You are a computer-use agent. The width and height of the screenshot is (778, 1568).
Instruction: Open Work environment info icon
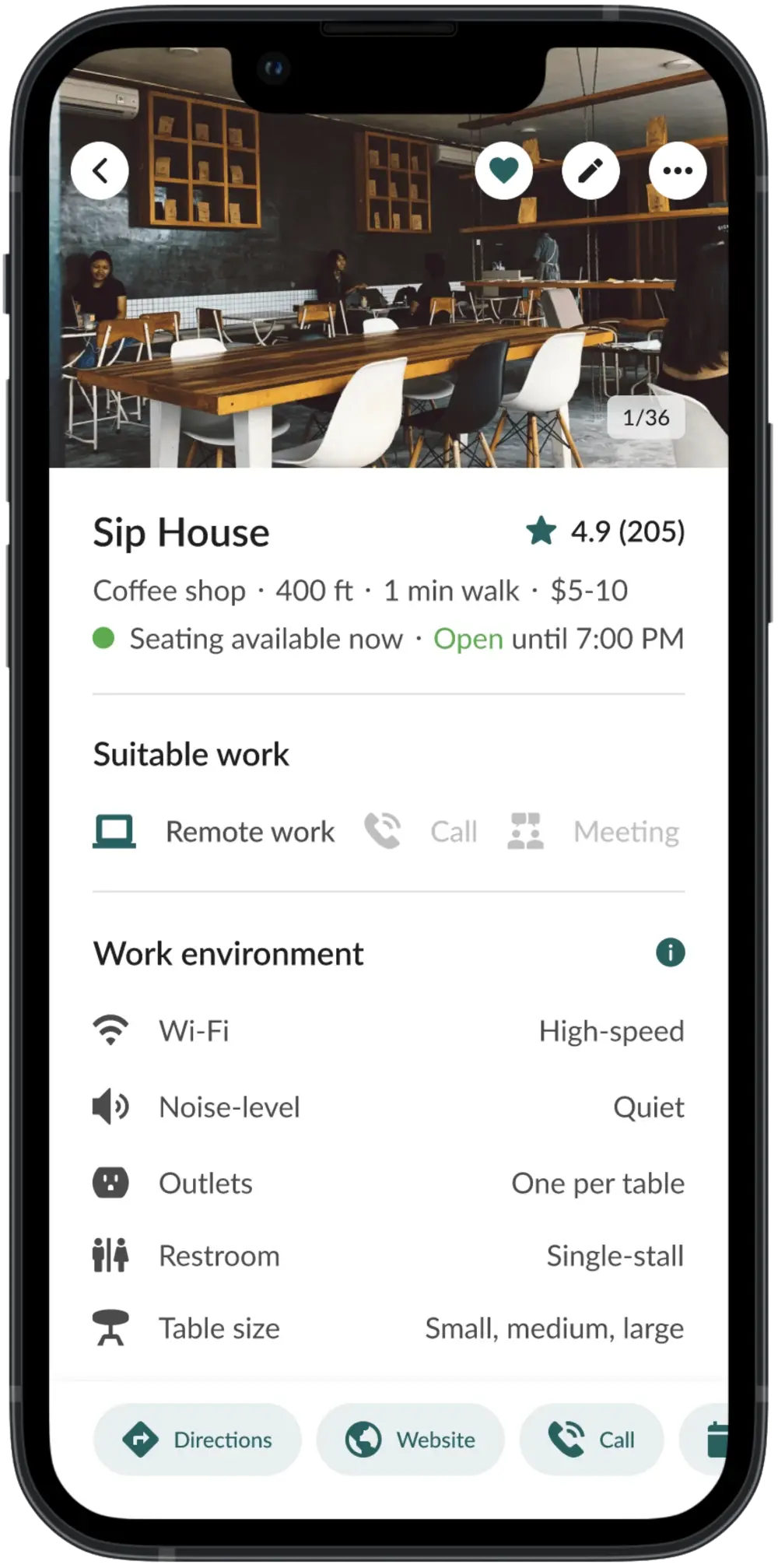click(x=670, y=952)
